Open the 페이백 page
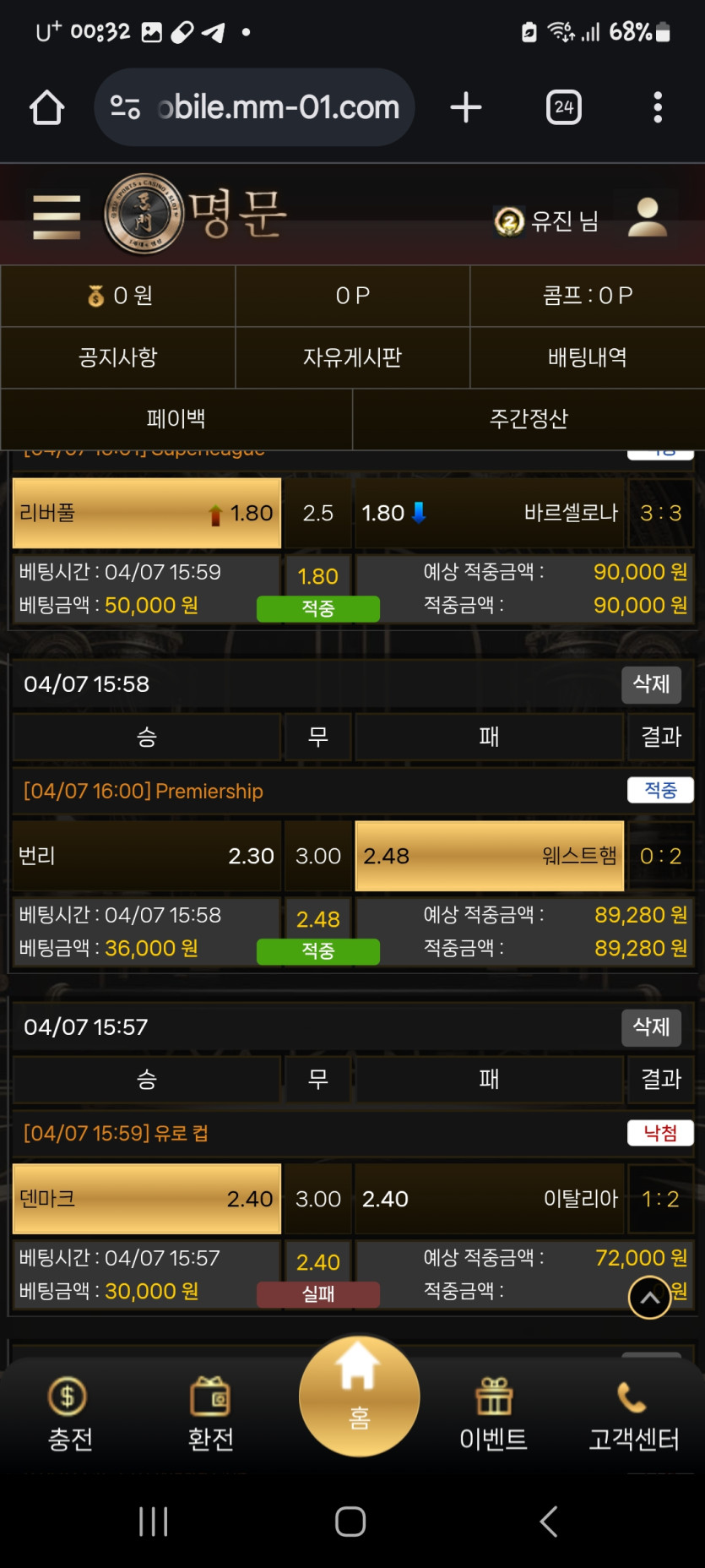The width and height of the screenshot is (705, 1568). (x=176, y=419)
